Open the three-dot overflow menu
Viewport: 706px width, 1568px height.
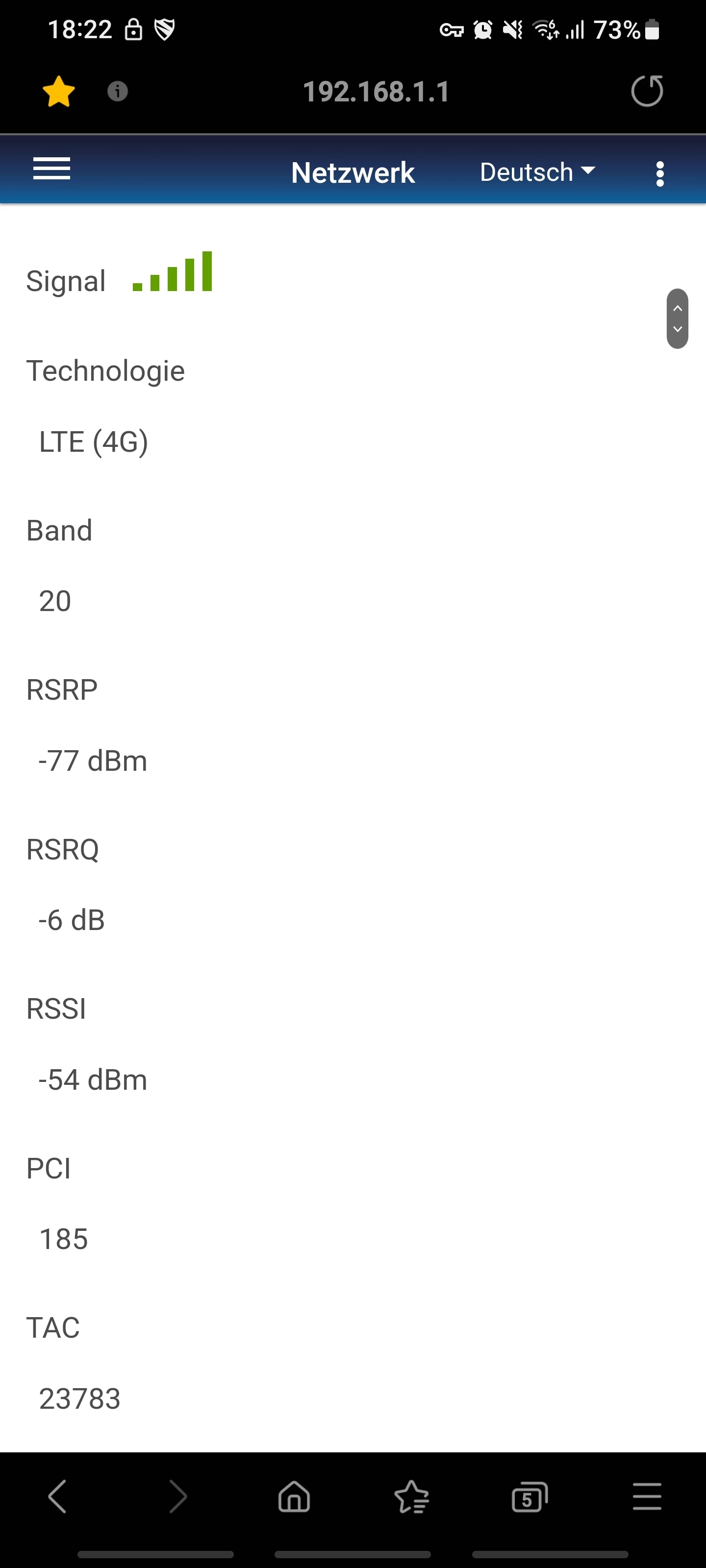660,174
